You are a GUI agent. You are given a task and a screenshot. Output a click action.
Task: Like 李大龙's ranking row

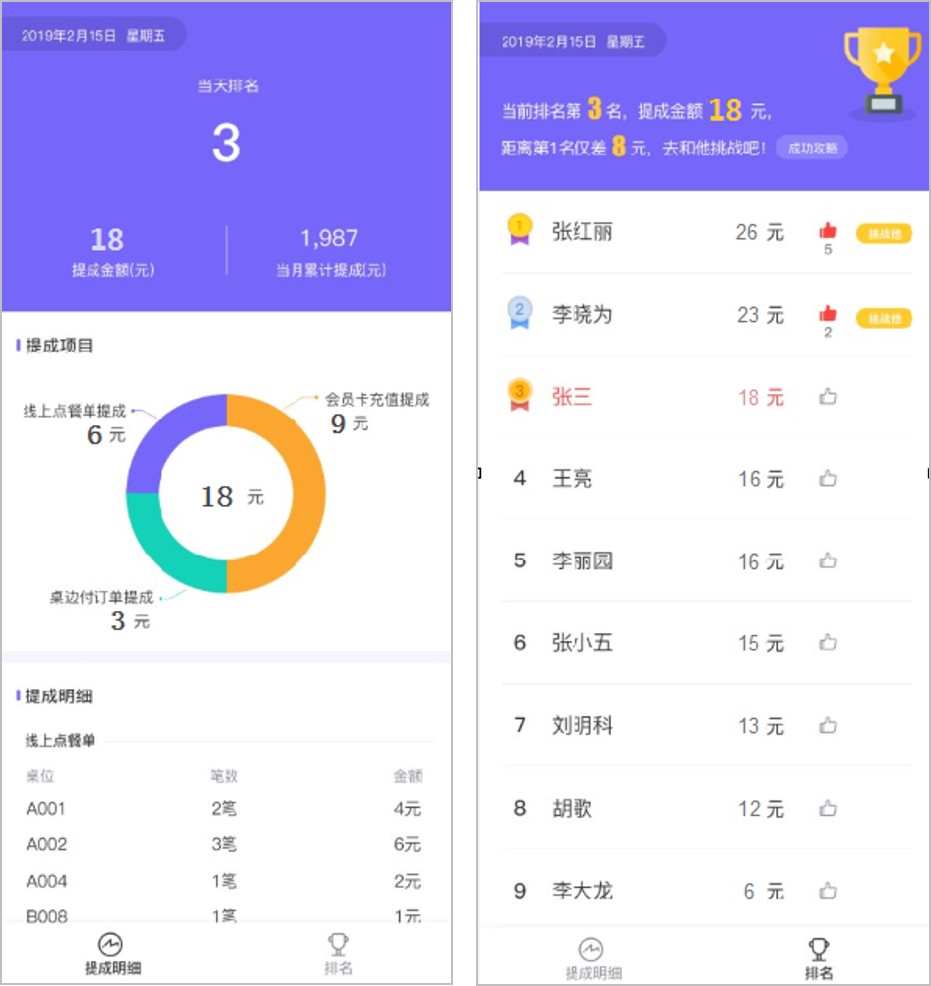click(x=827, y=890)
